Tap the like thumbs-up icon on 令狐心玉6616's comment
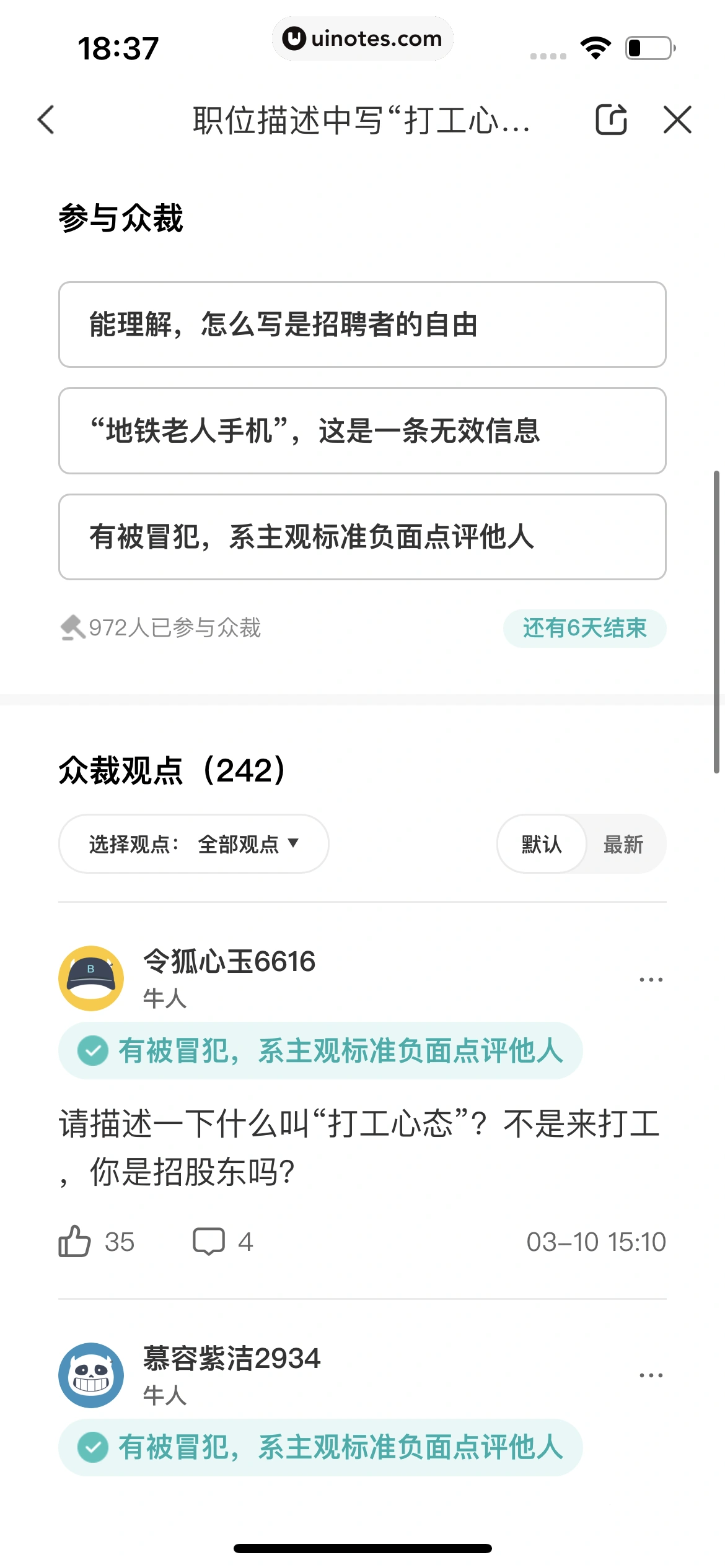 [76, 1241]
